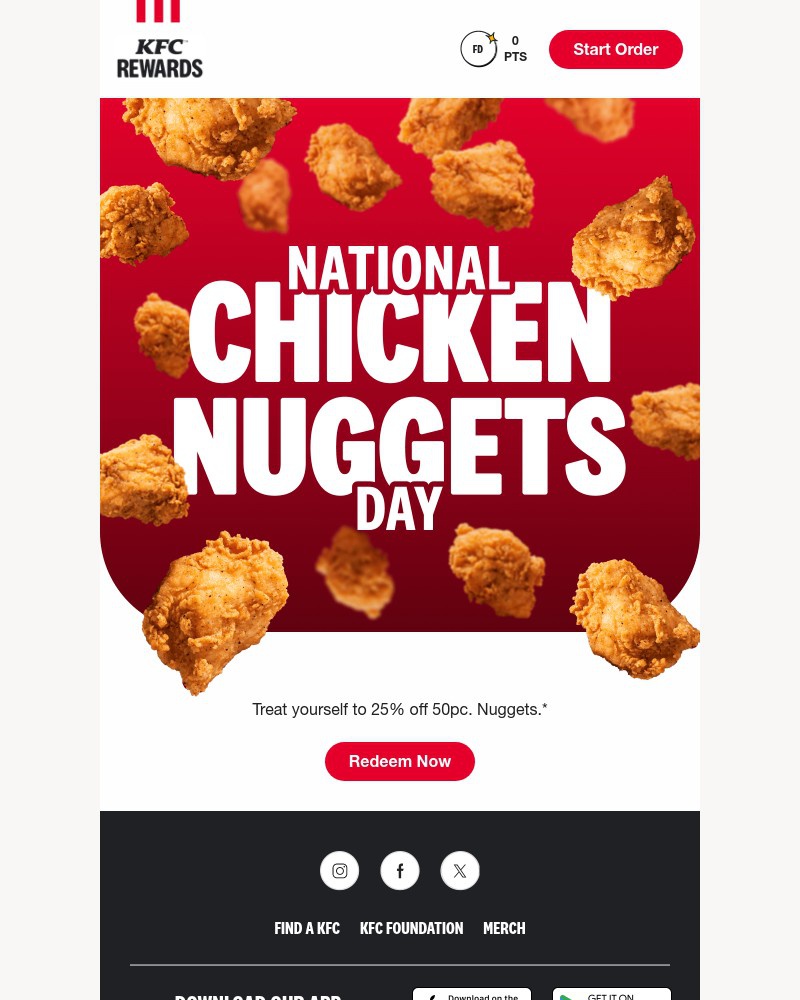Screen dimensions: 800x1000
Task: Click the KFC Rewards logo
Action: point(159,40)
